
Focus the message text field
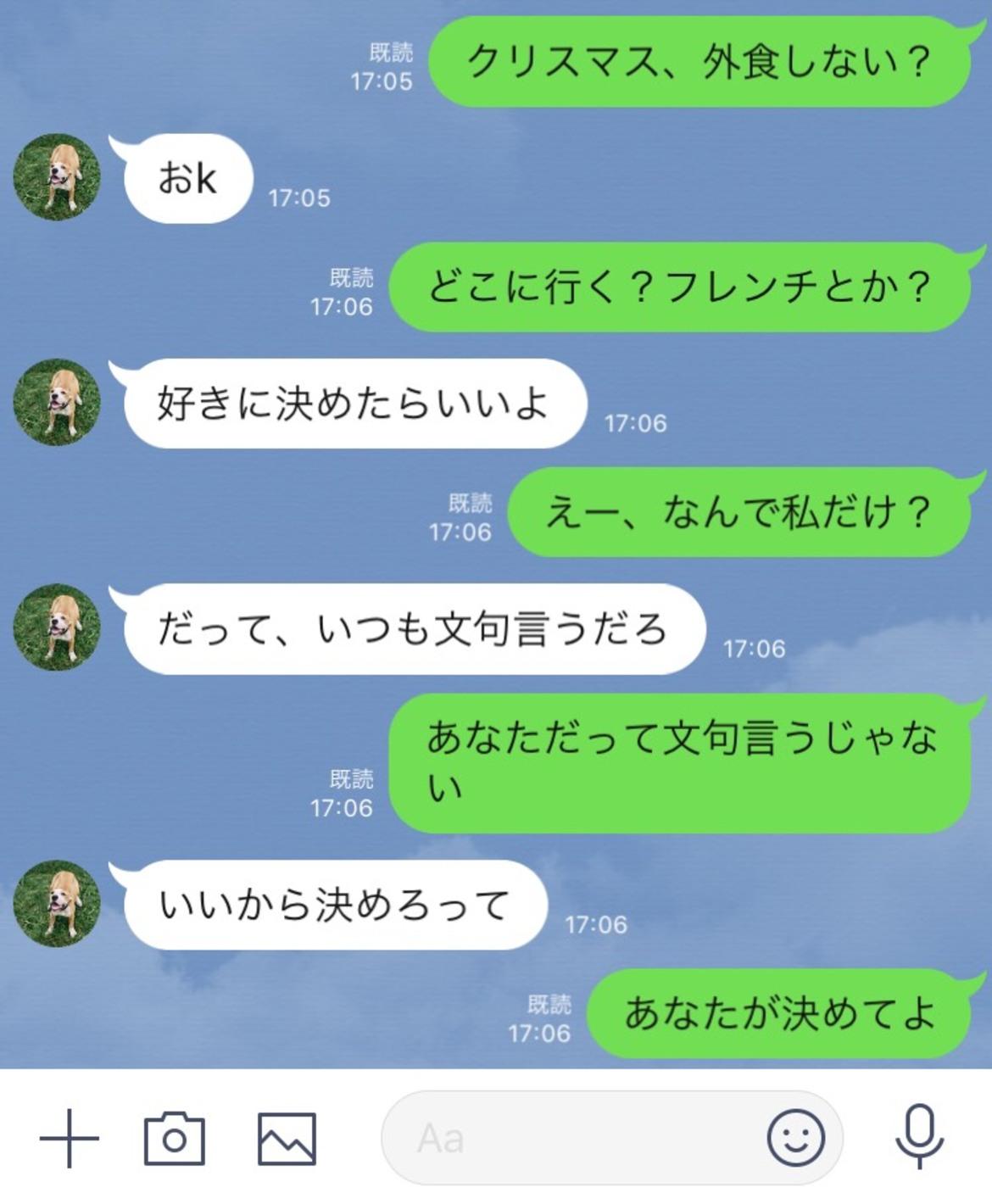568,1139
